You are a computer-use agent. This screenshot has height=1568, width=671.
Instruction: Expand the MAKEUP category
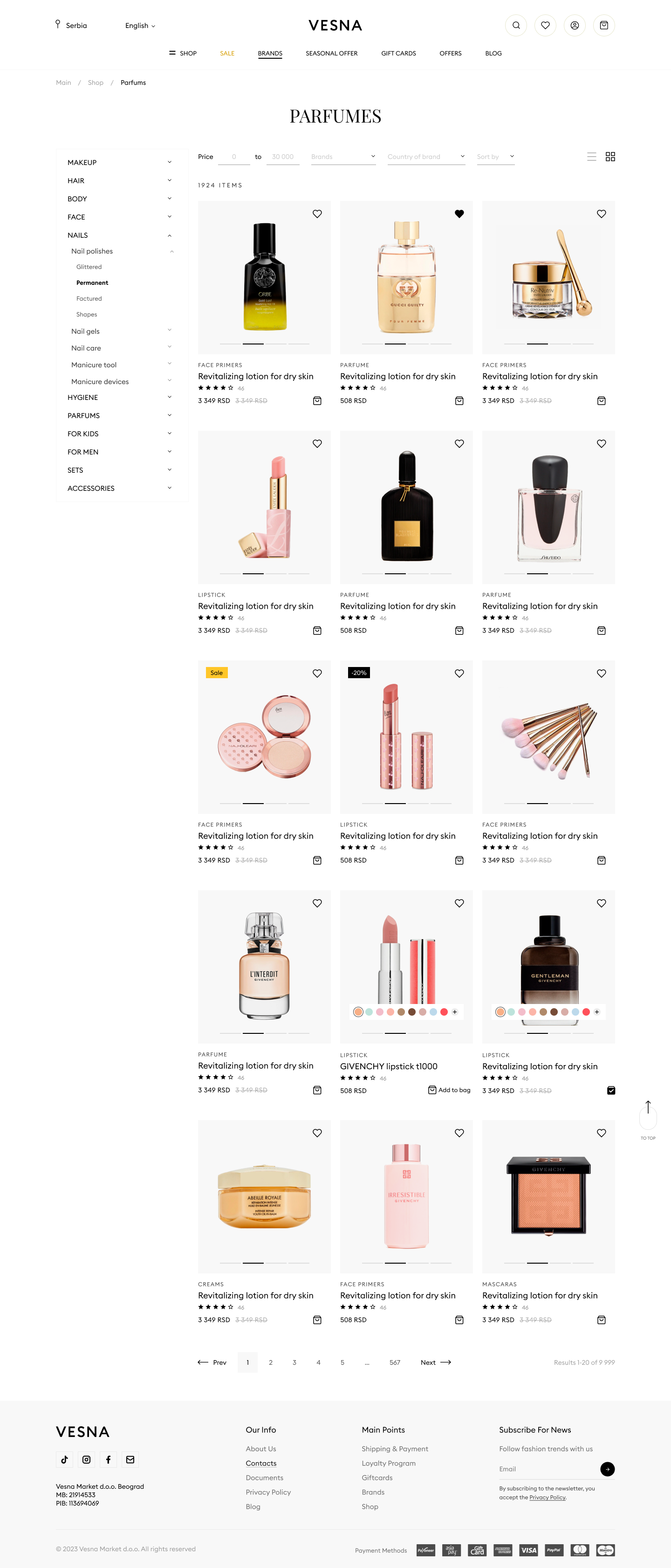click(x=119, y=163)
